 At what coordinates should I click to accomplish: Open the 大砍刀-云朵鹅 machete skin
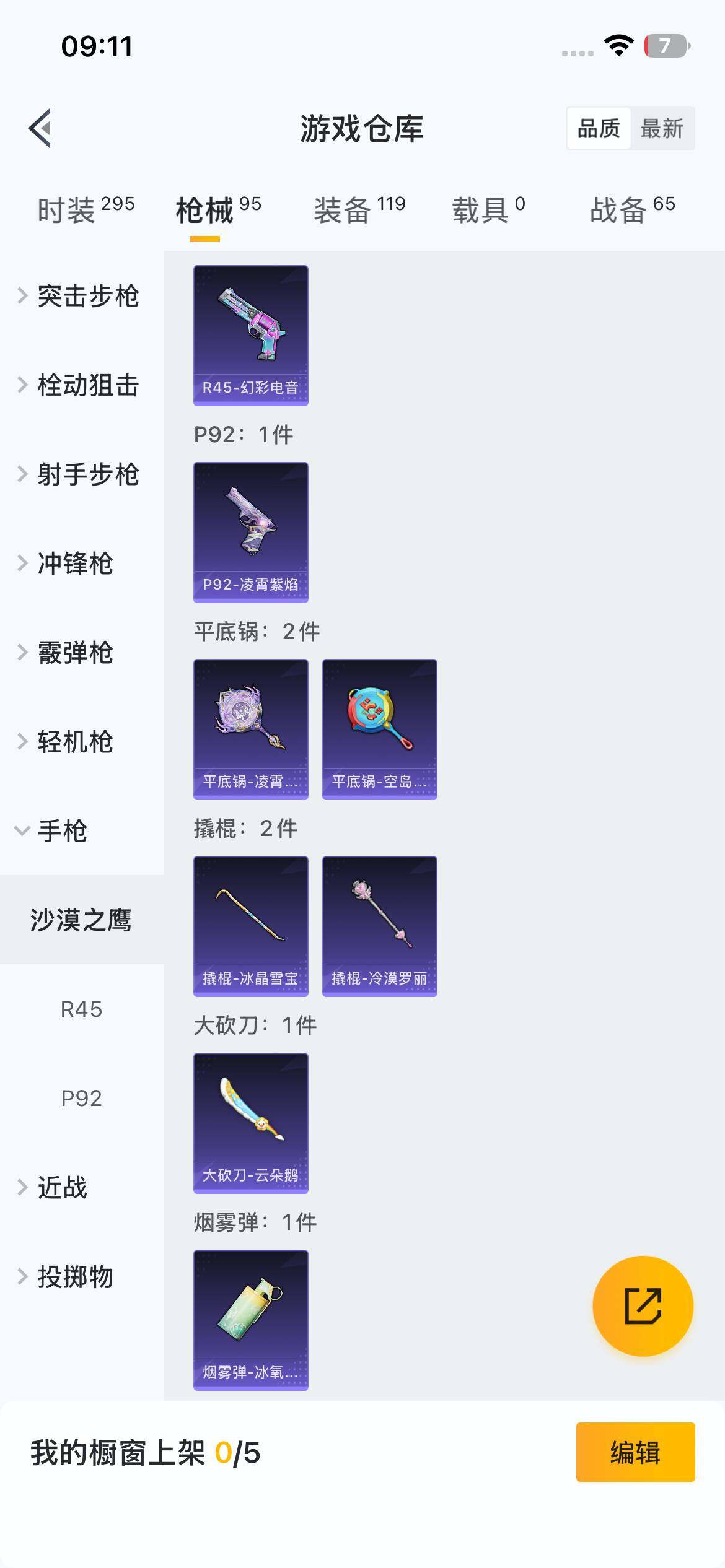251,1123
